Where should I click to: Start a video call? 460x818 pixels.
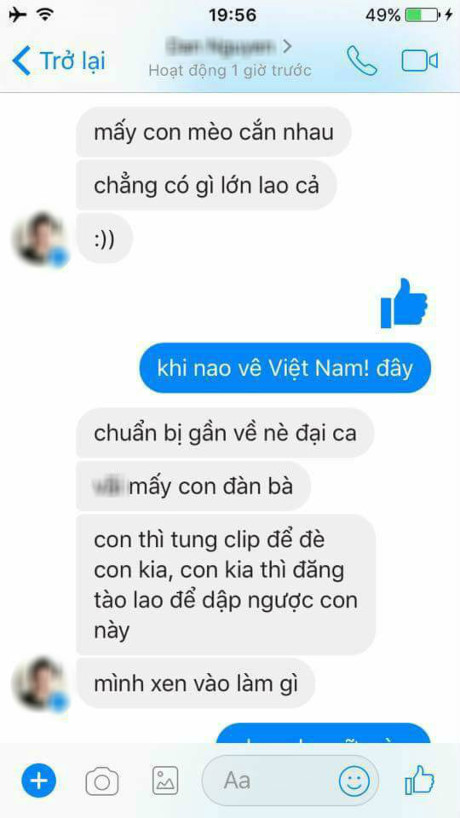[x=419, y=62]
